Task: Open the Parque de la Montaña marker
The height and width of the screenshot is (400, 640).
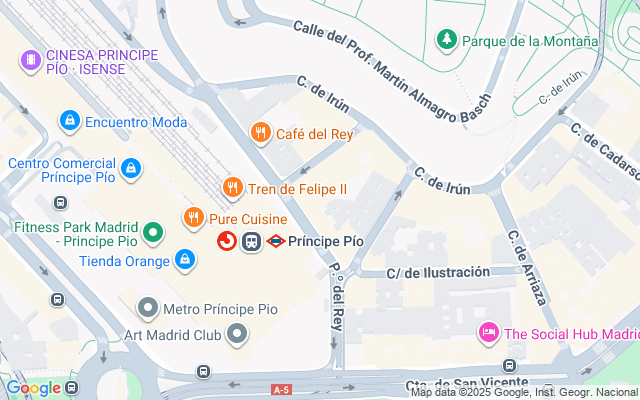Action: [447, 40]
